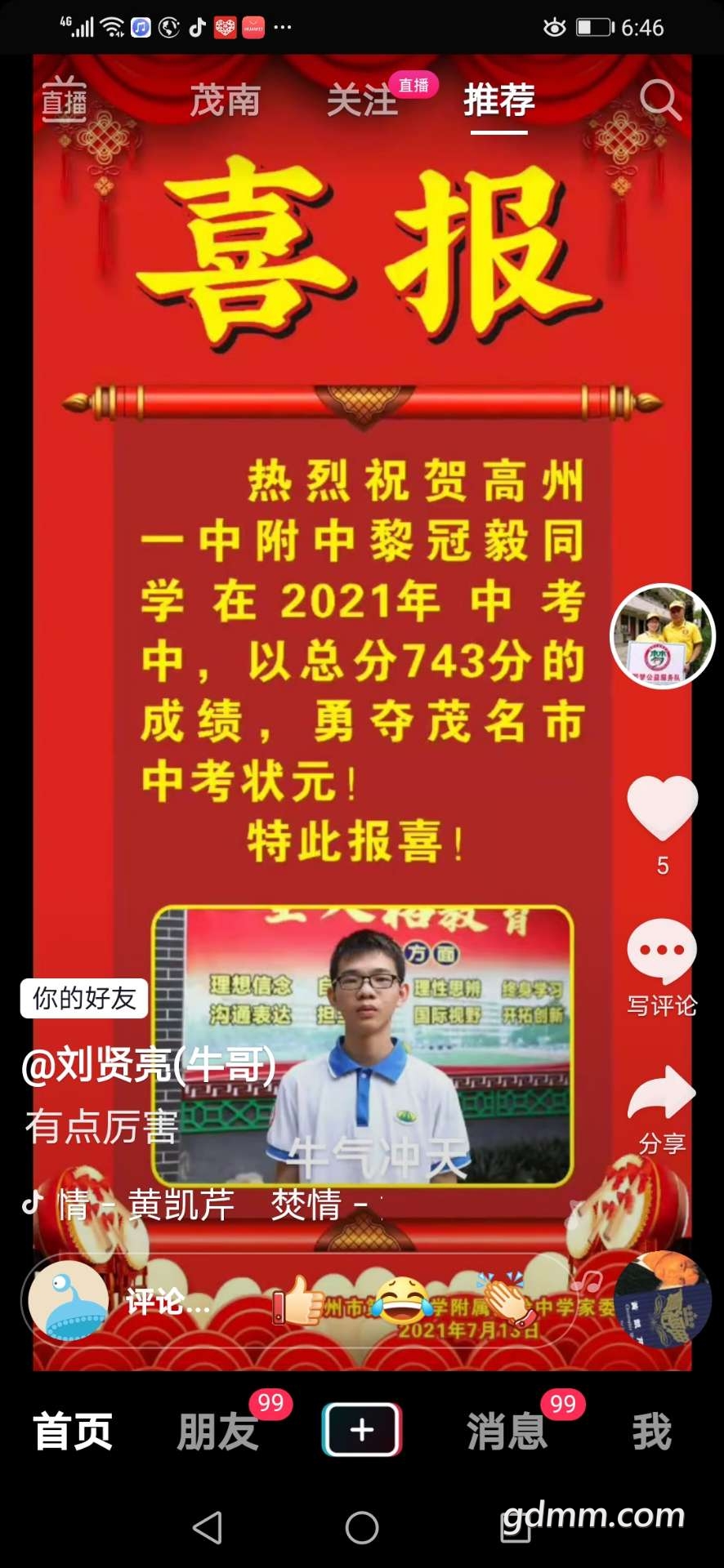The height and width of the screenshot is (1568, 724).
Task: Open the search magnifier
Action: [x=659, y=100]
